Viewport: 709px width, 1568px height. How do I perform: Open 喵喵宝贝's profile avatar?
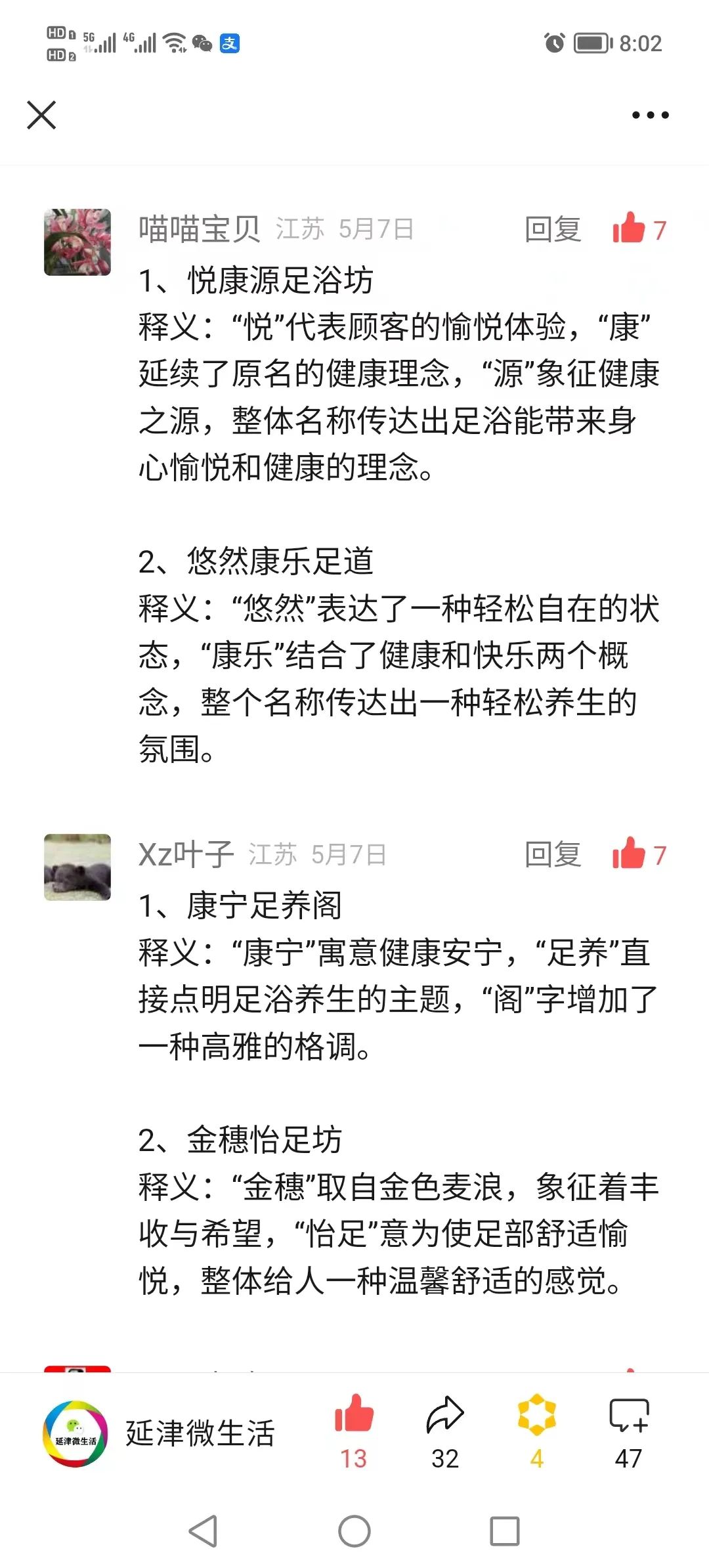pos(77,242)
